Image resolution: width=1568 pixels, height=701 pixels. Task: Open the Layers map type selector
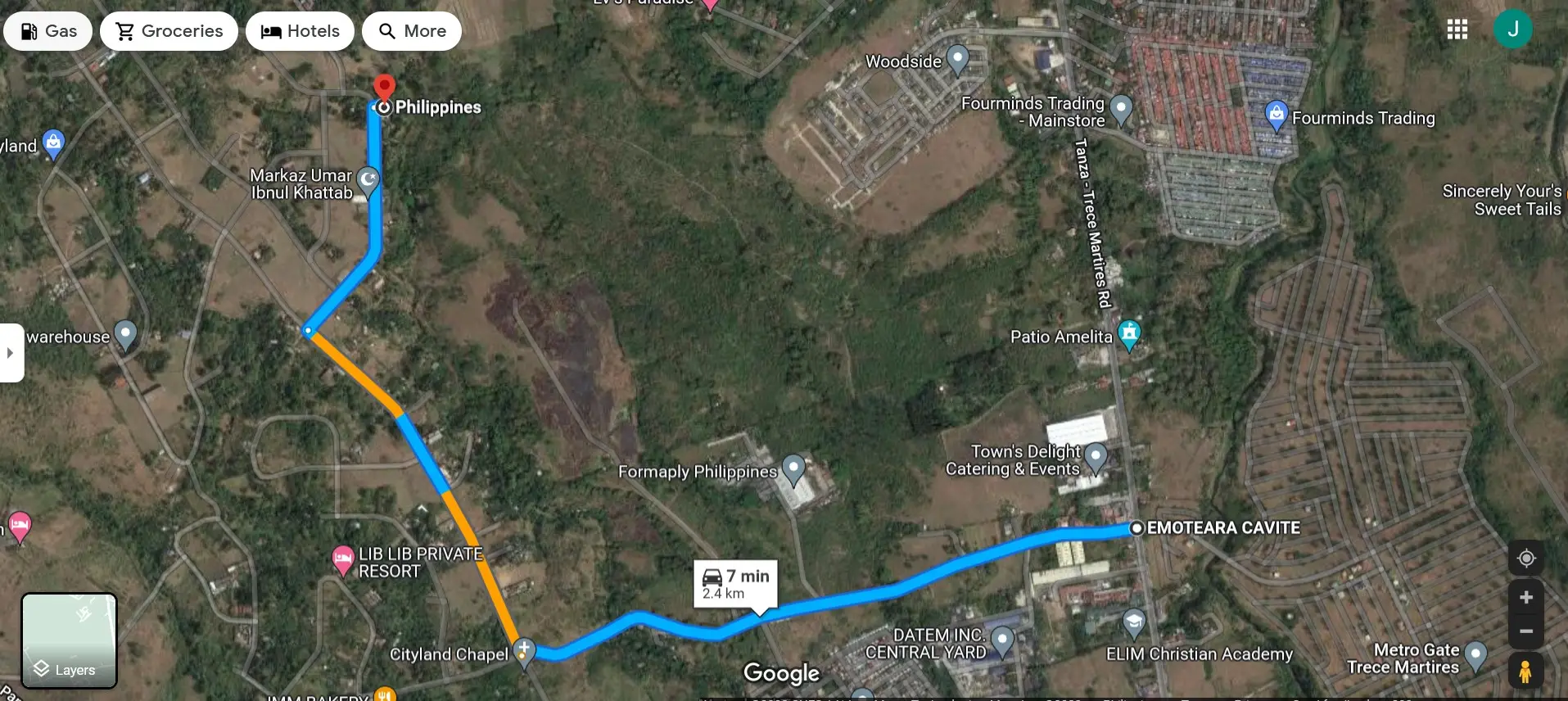[x=69, y=641]
